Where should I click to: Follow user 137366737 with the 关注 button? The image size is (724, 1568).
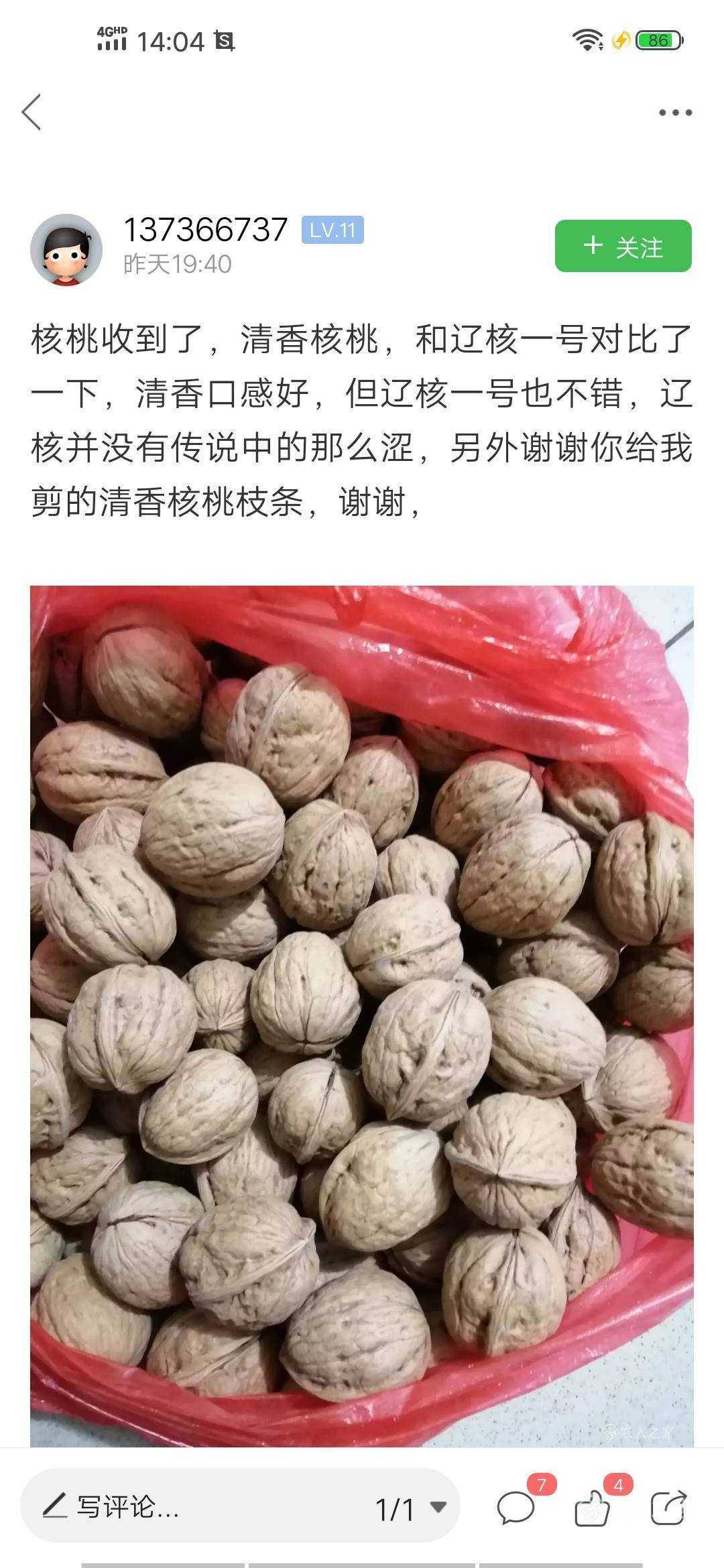pos(623,246)
